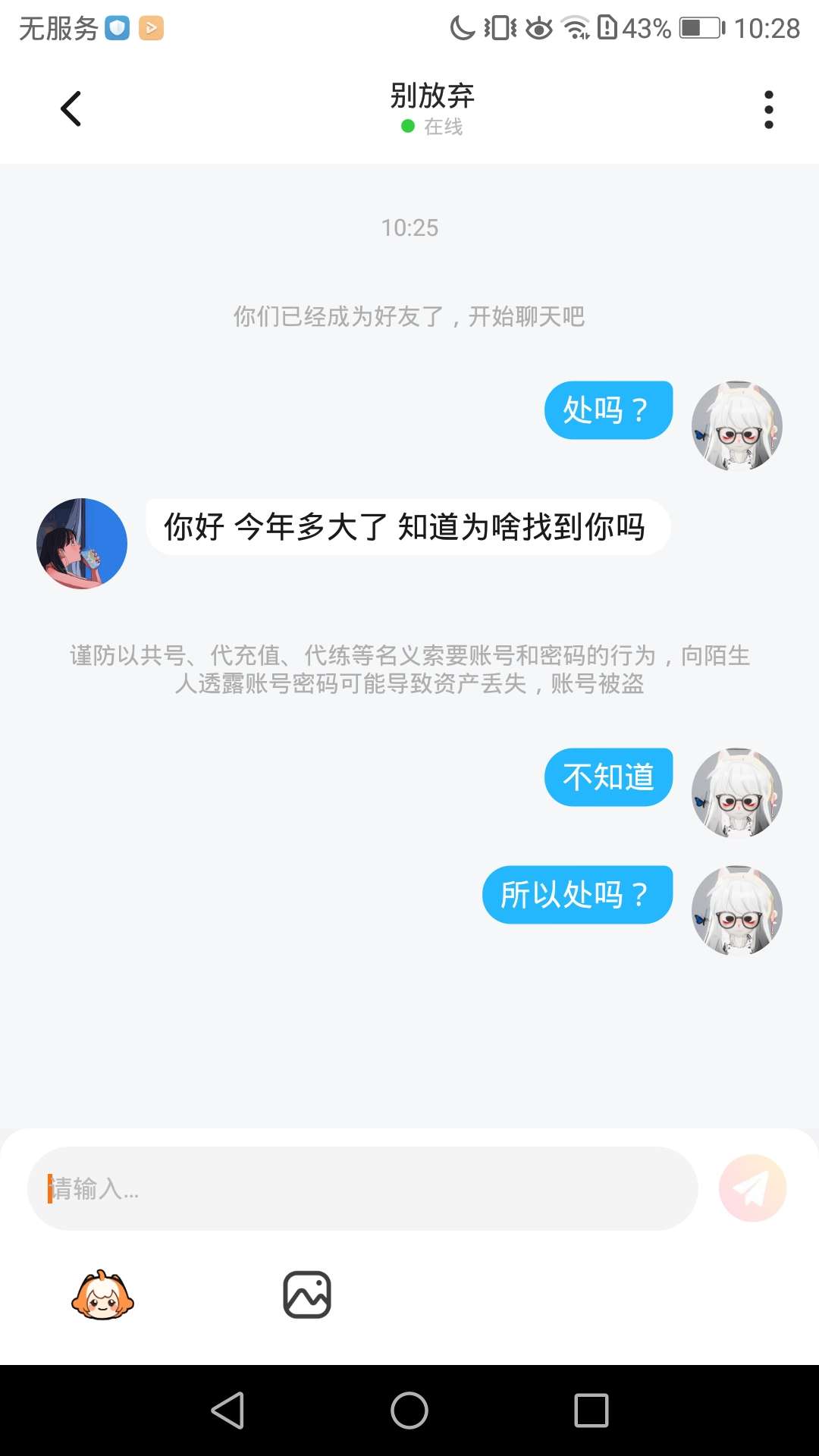This screenshot has width=819, height=1456.
Task: Open my avatar beside the 不知道 message
Action: (736, 793)
